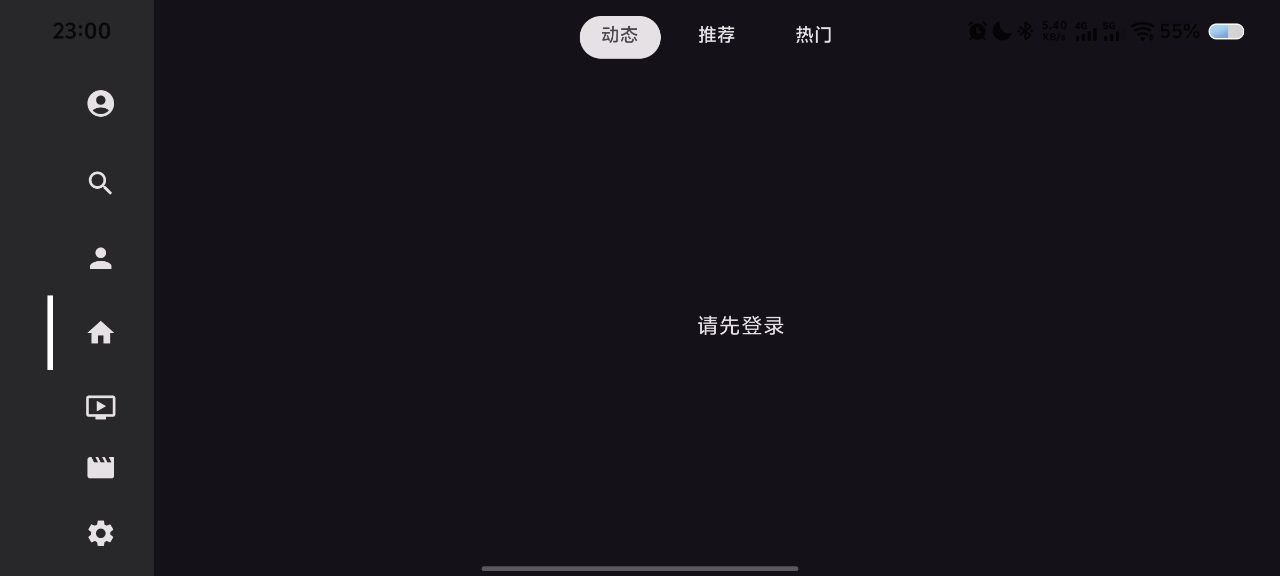Open the movies clapperboard section
The width and height of the screenshot is (1280, 576).
click(100, 468)
